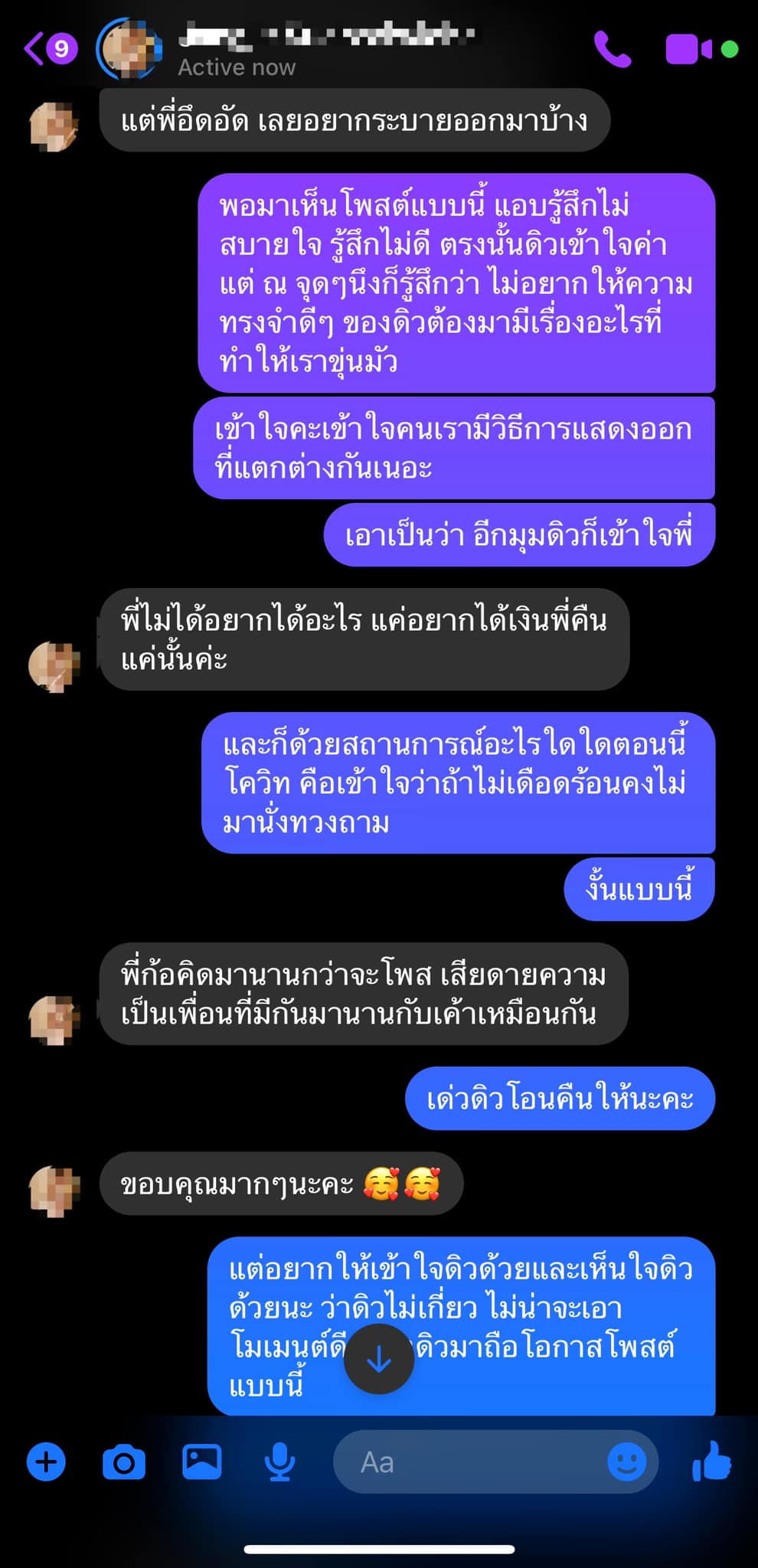The width and height of the screenshot is (758, 1568).
Task: Open the camera to take a photo
Action: point(124,1462)
